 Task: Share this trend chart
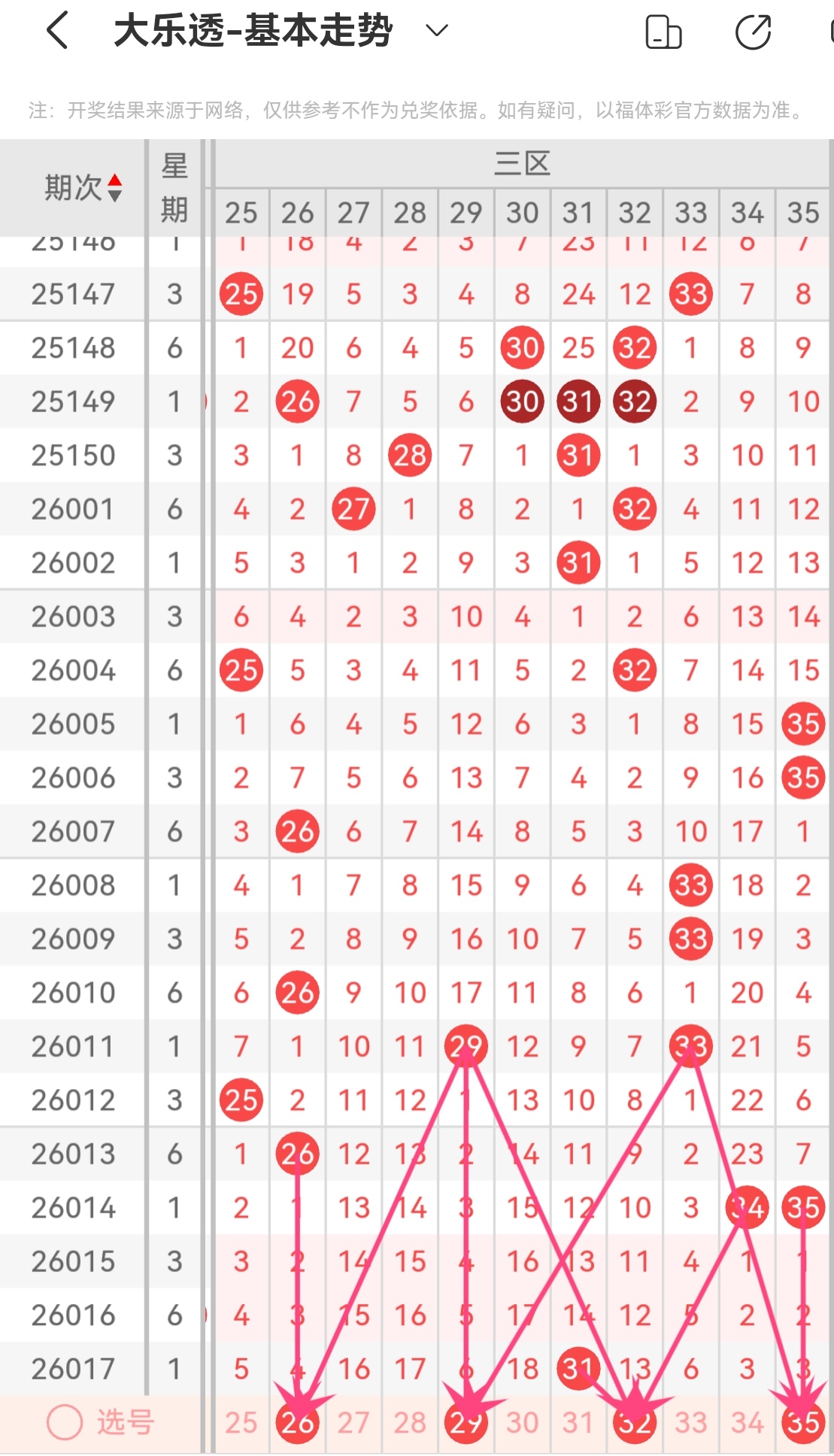pos(753,32)
